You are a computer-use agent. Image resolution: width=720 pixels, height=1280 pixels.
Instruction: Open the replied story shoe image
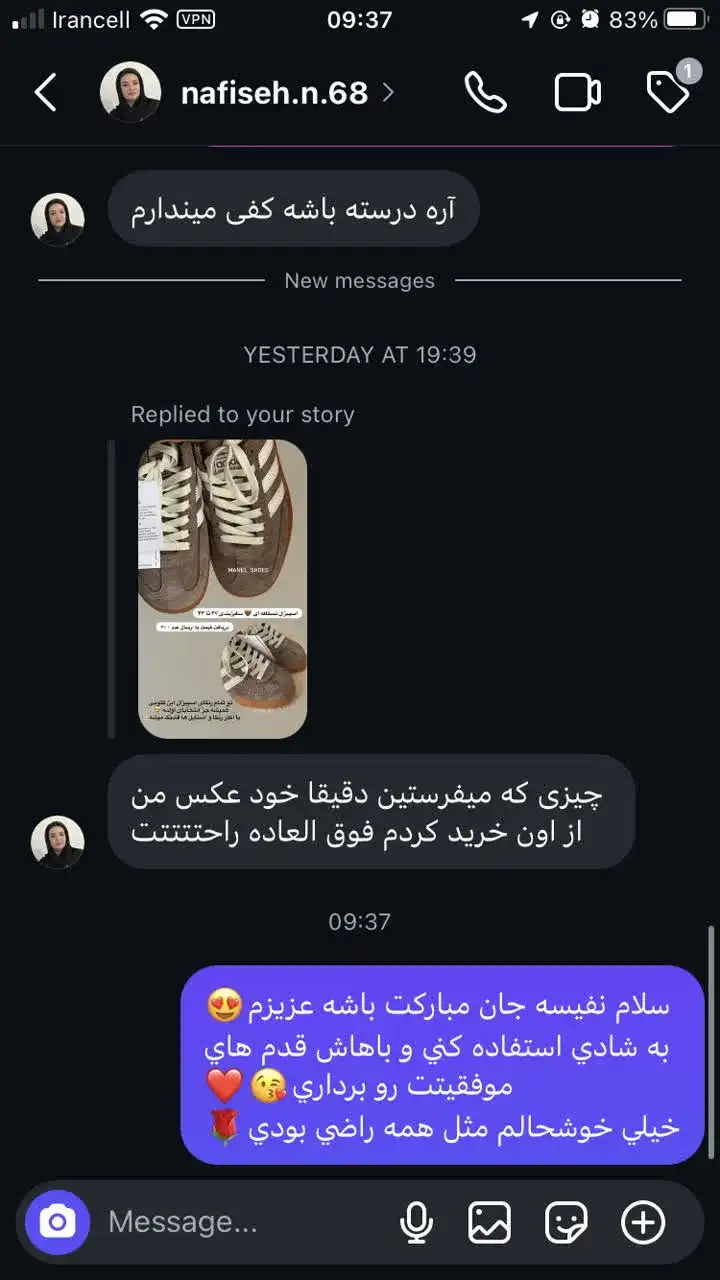point(222,589)
